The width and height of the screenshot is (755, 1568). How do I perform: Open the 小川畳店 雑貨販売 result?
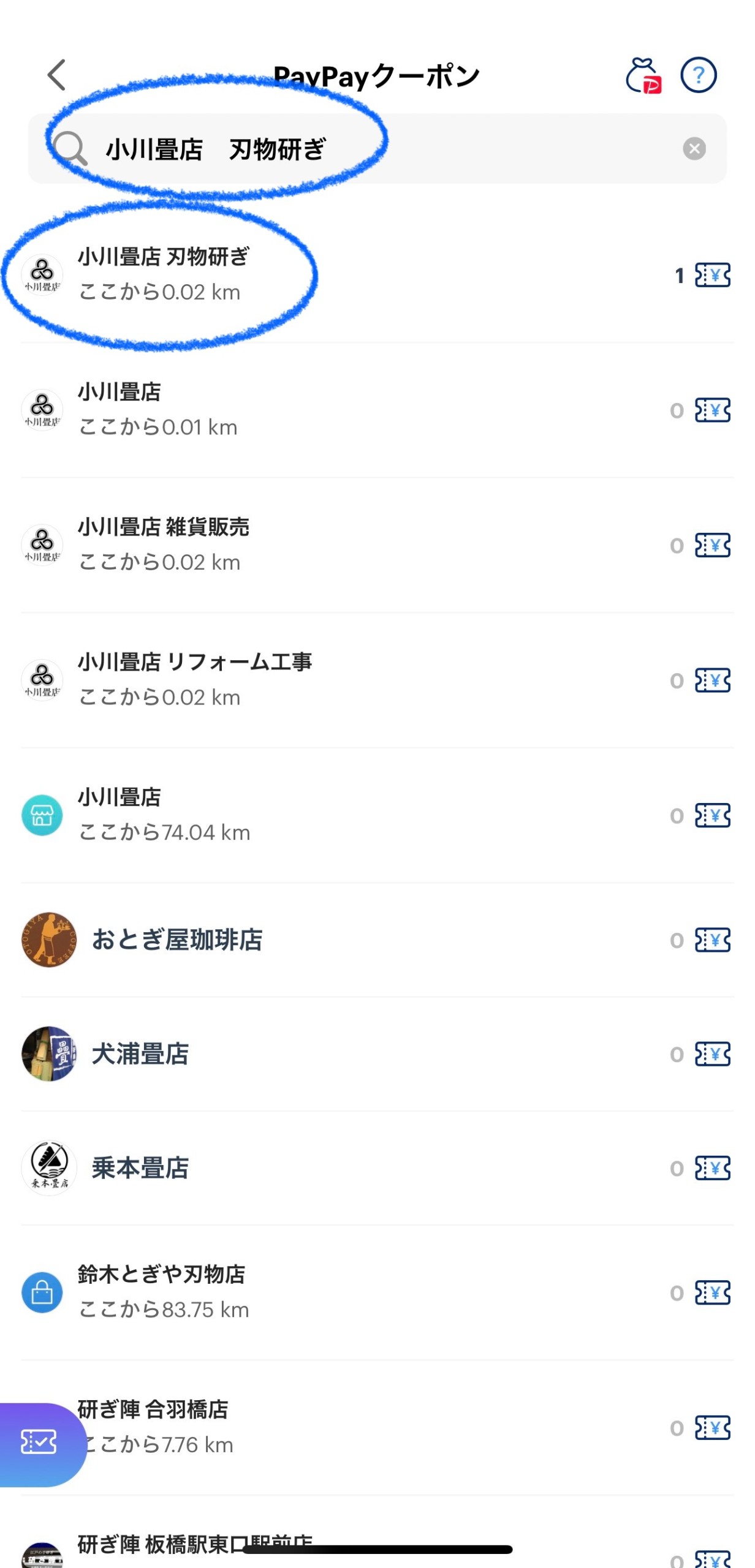377,545
